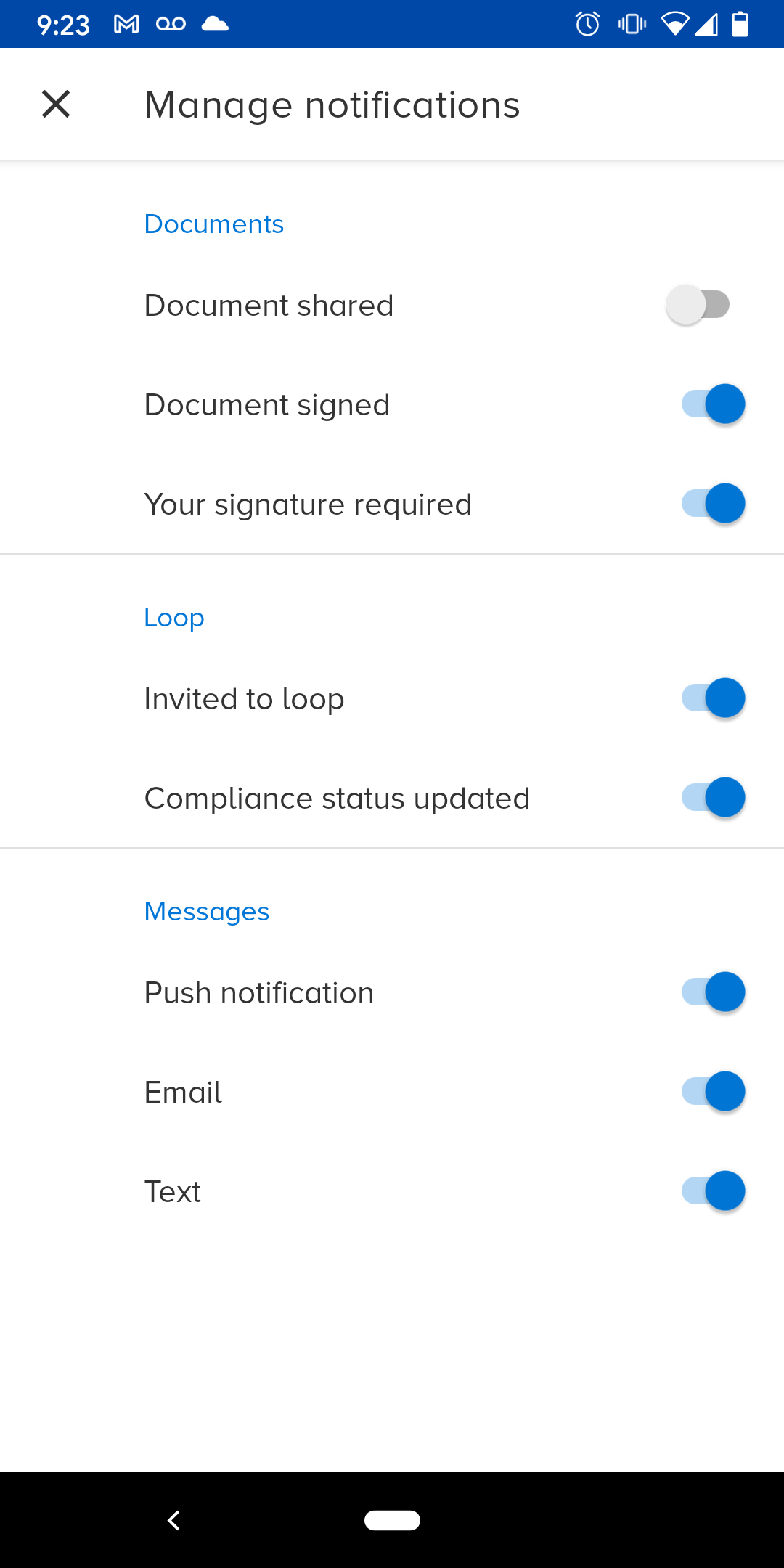Screen dimensions: 784x1568
Task: Disable Text message notifications
Action: click(712, 1191)
